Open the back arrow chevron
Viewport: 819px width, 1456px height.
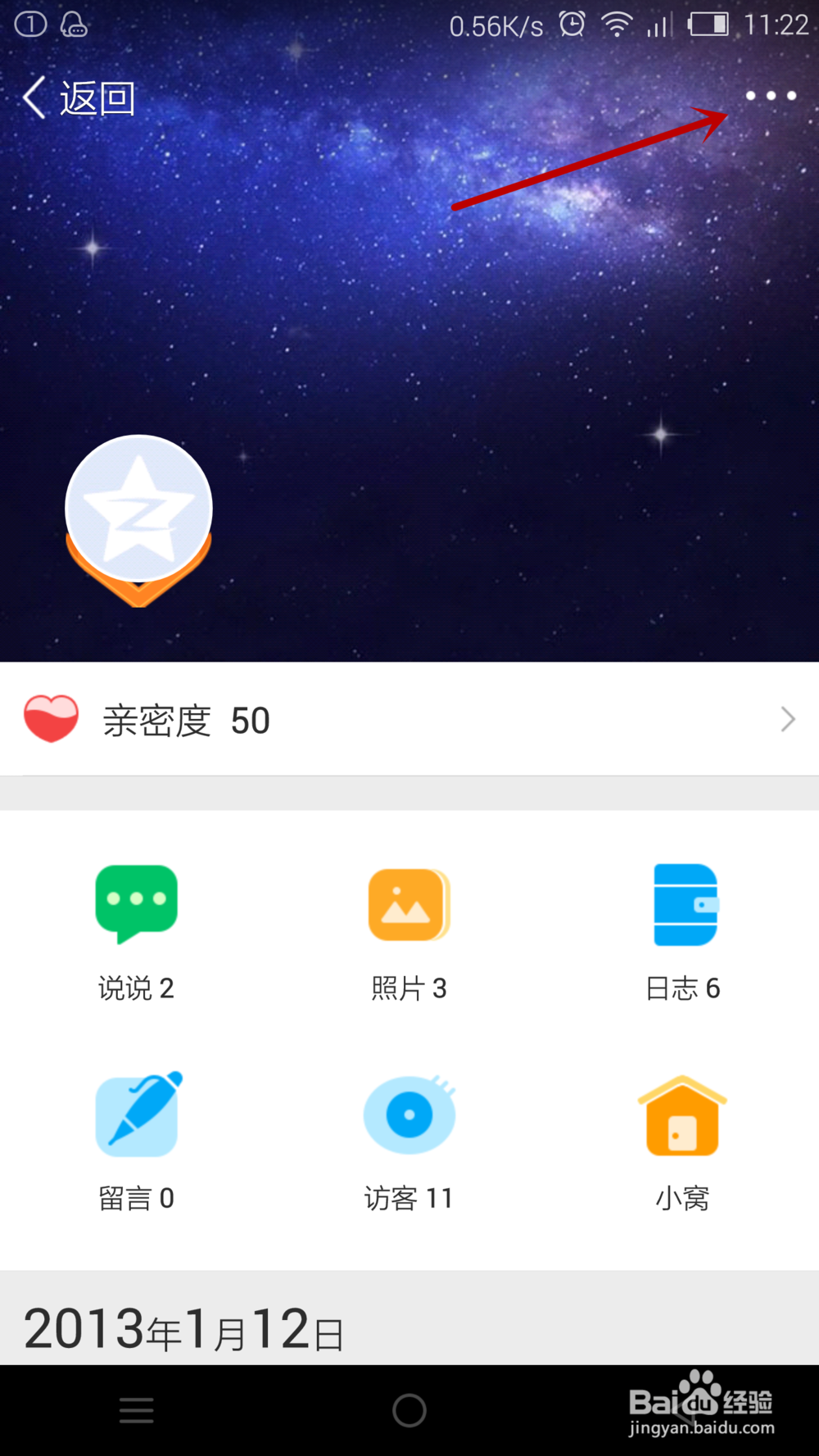(33, 97)
